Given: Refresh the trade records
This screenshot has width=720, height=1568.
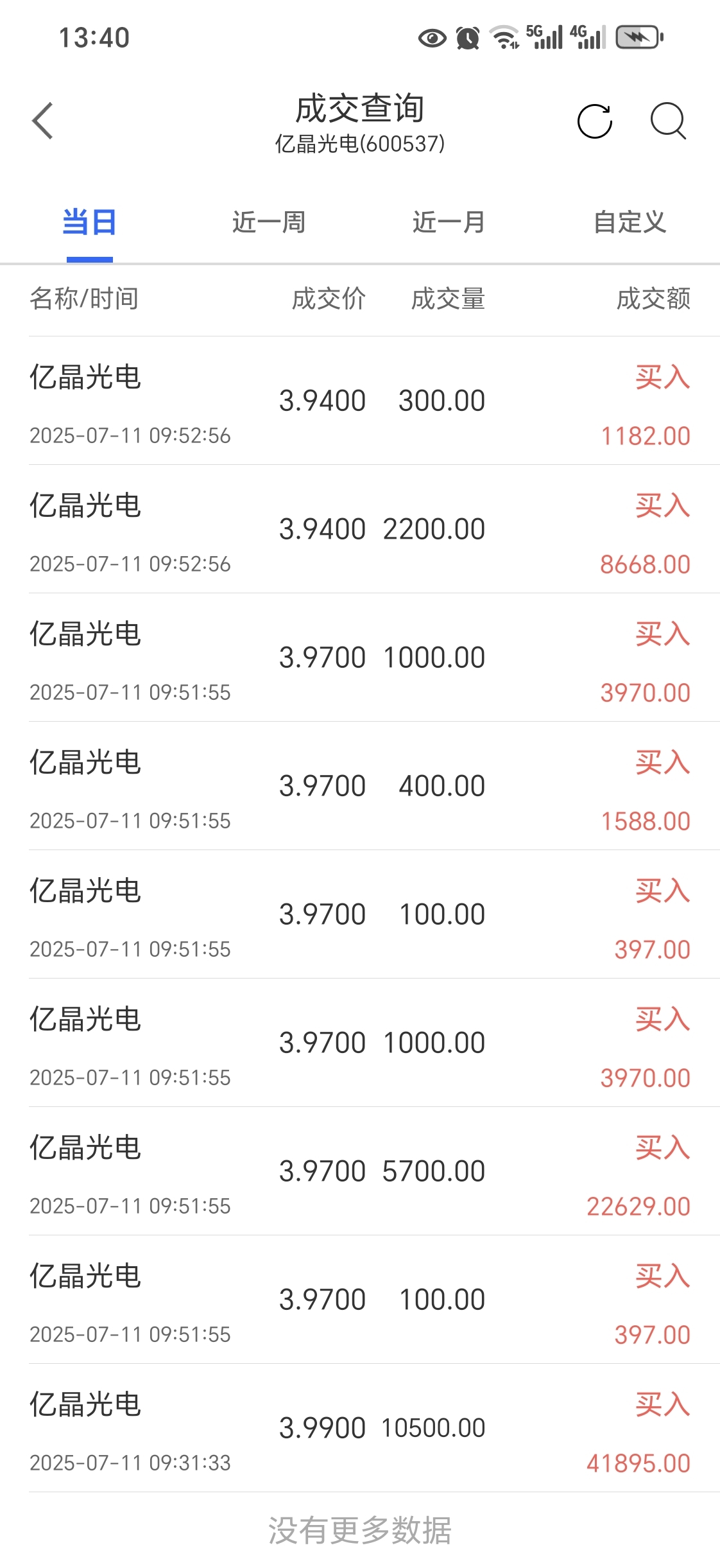Looking at the screenshot, I should pos(594,121).
